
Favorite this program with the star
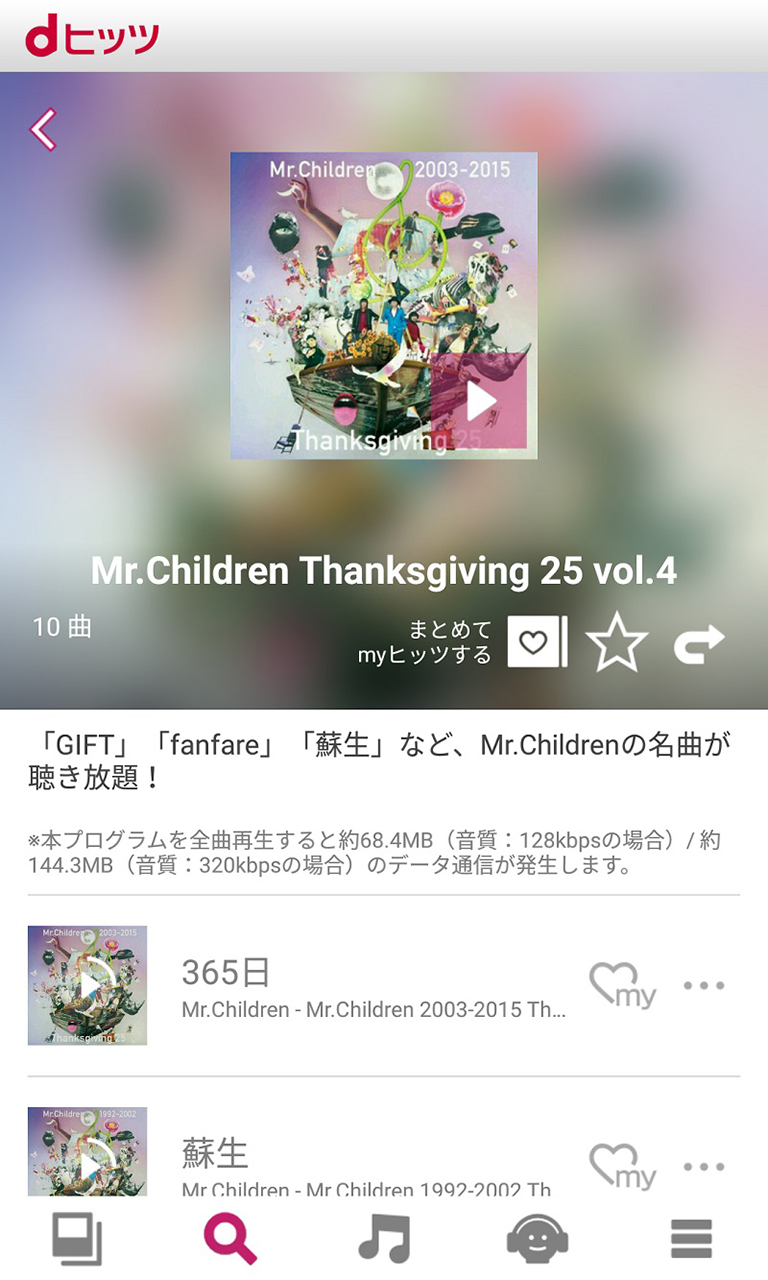pos(617,643)
